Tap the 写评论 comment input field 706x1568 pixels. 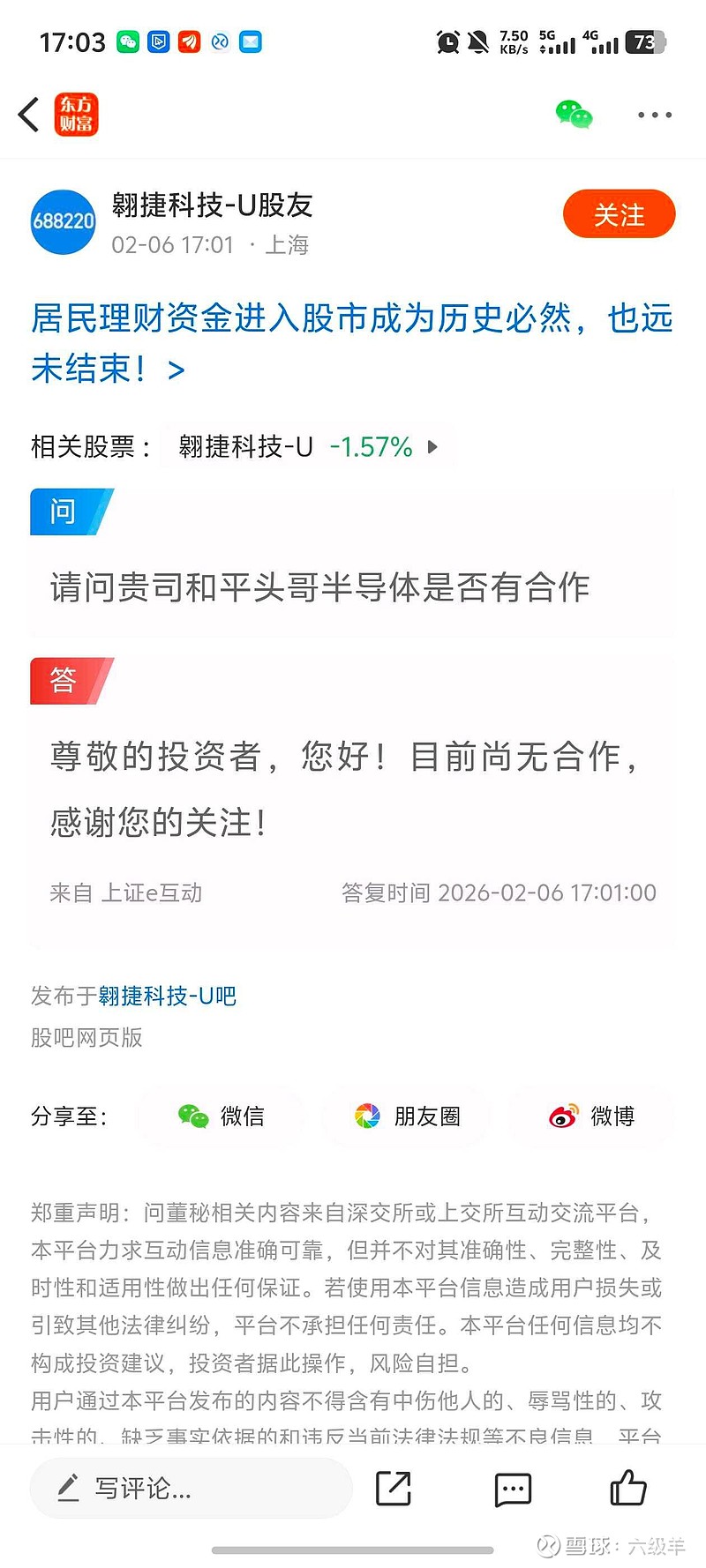190,1489
